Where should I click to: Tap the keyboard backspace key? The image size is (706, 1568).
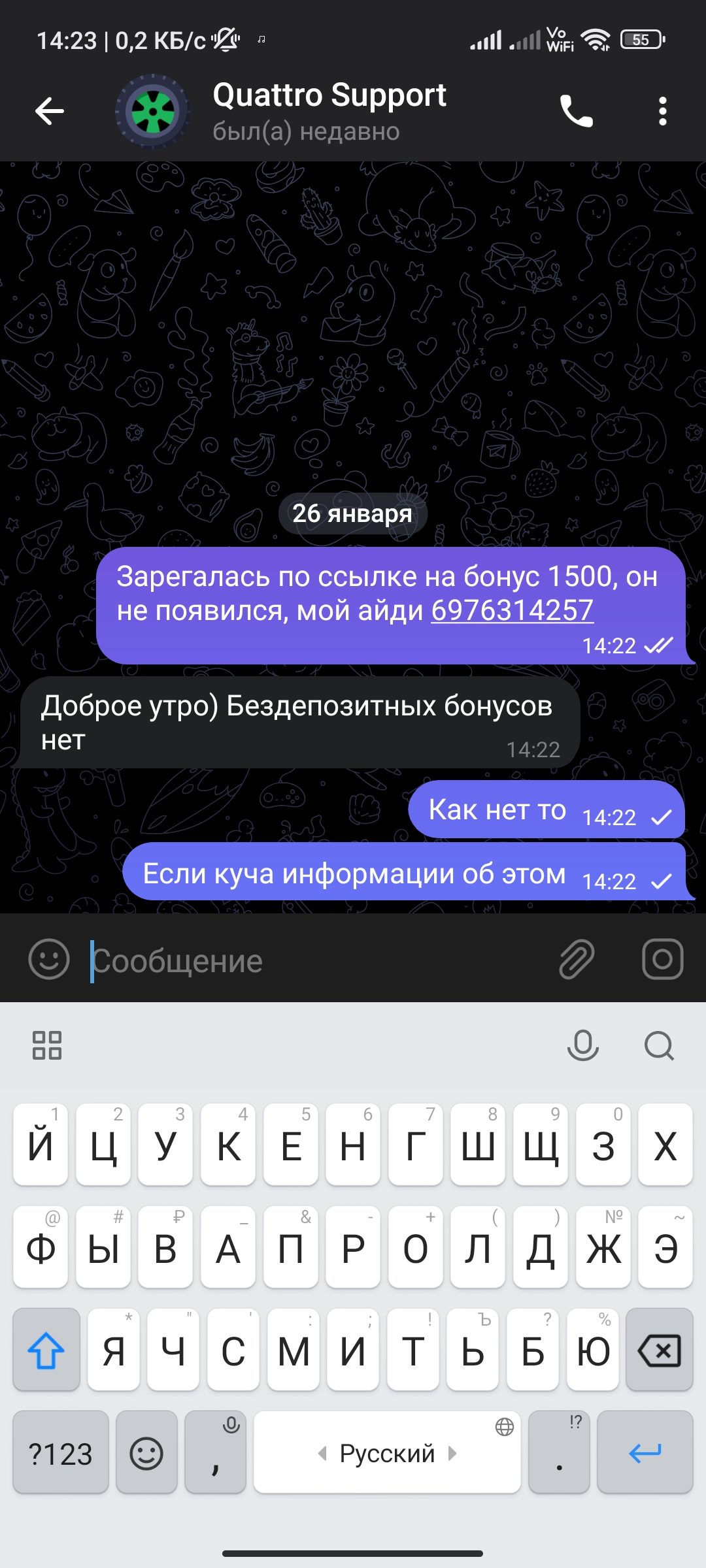pos(659,1350)
